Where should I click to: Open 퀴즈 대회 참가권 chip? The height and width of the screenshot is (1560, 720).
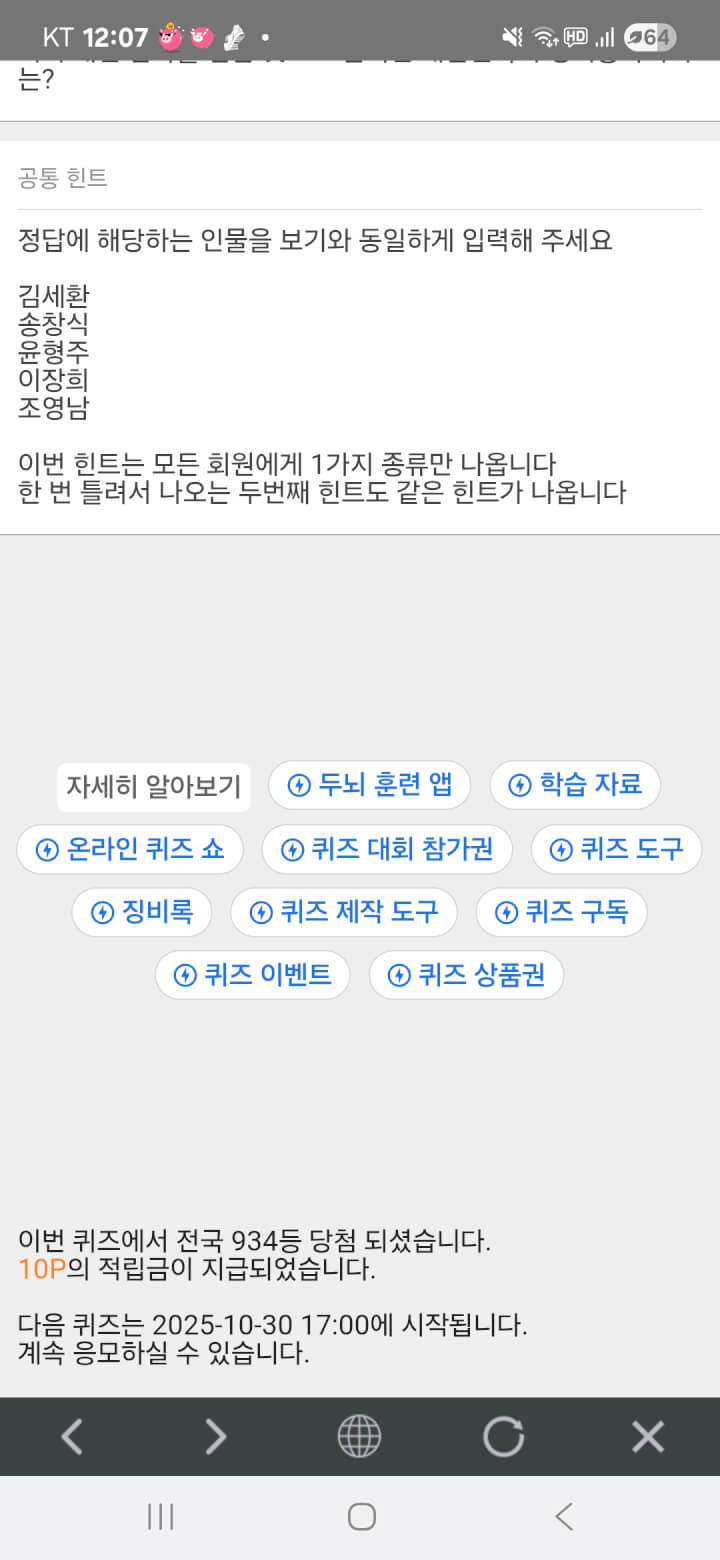coord(387,850)
